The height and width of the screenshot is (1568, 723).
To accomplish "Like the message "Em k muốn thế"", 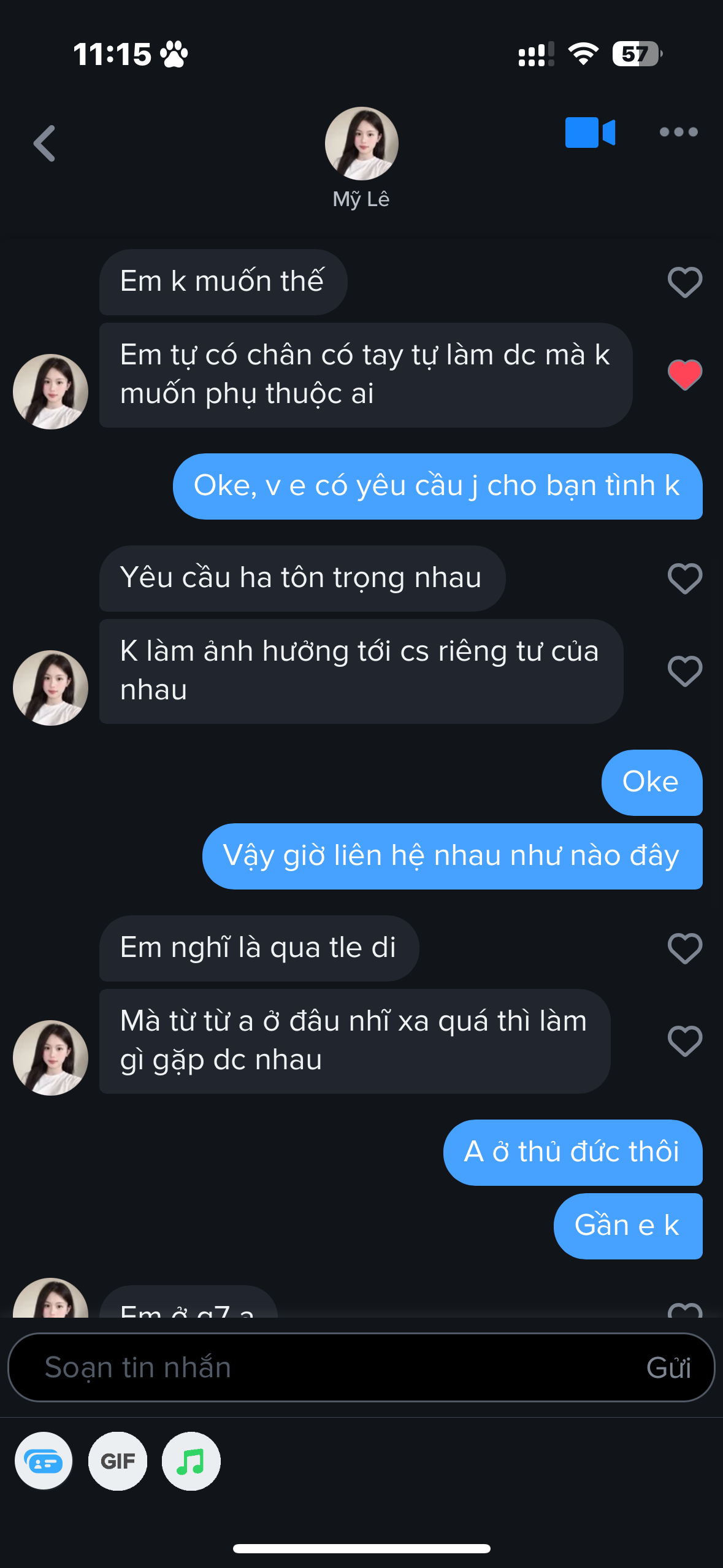I will point(684,282).
